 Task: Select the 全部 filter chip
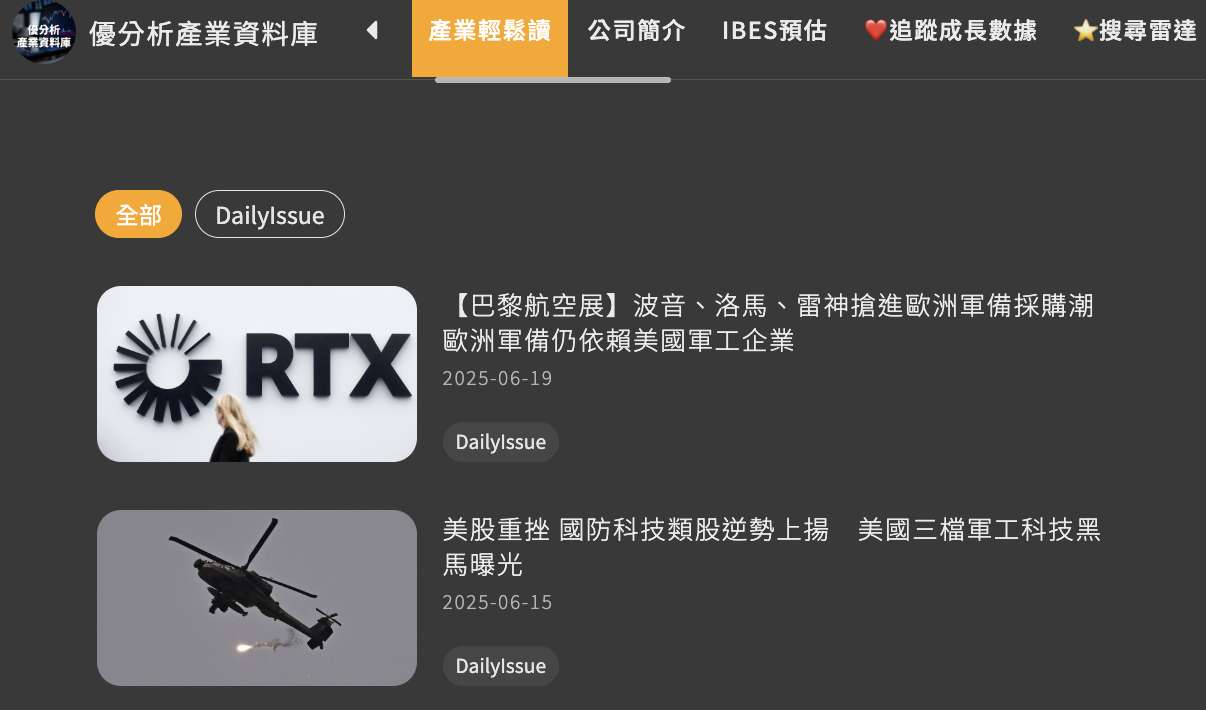point(138,215)
